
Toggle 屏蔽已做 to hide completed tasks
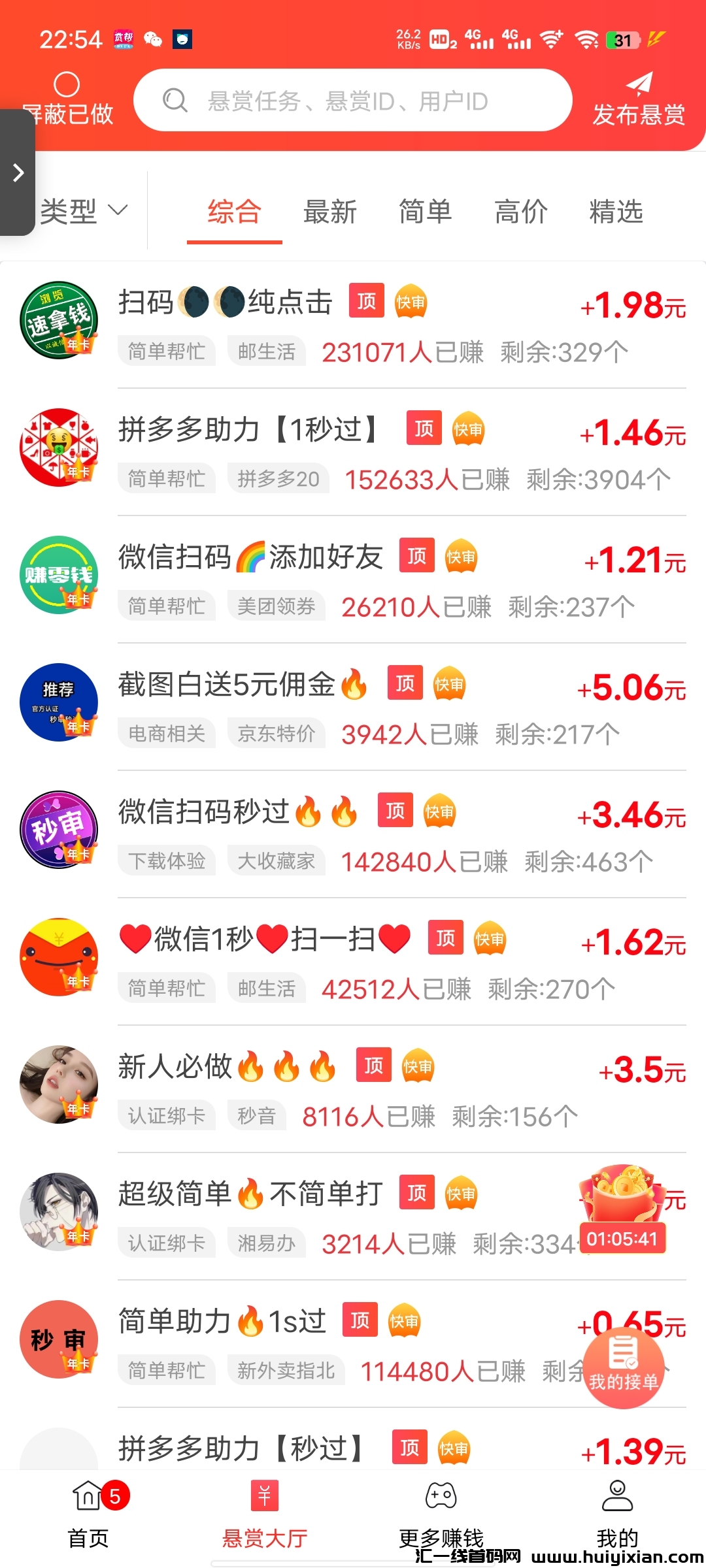pos(67,99)
